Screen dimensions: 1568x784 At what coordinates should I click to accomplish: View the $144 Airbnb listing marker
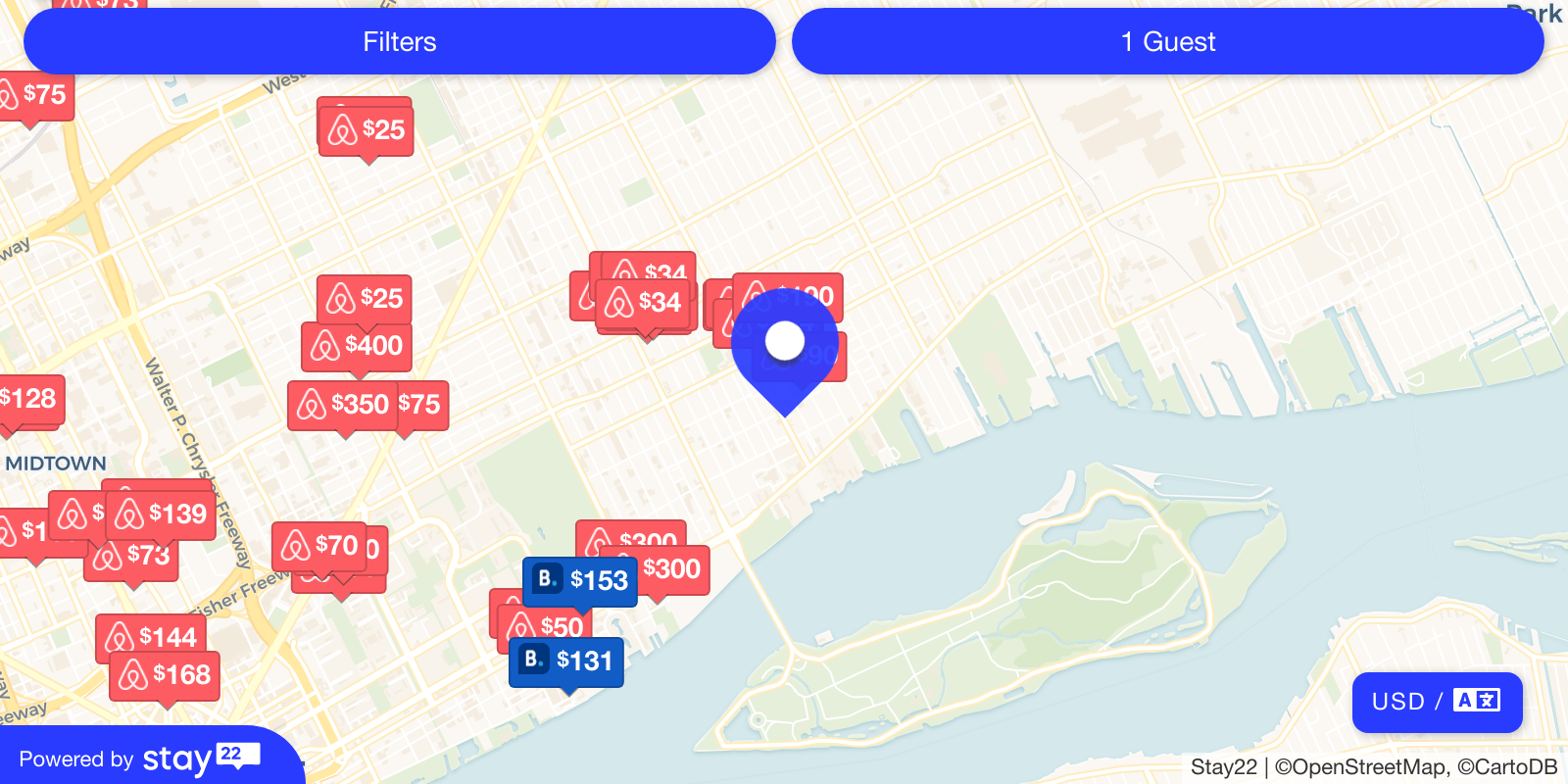tap(151, 637)
